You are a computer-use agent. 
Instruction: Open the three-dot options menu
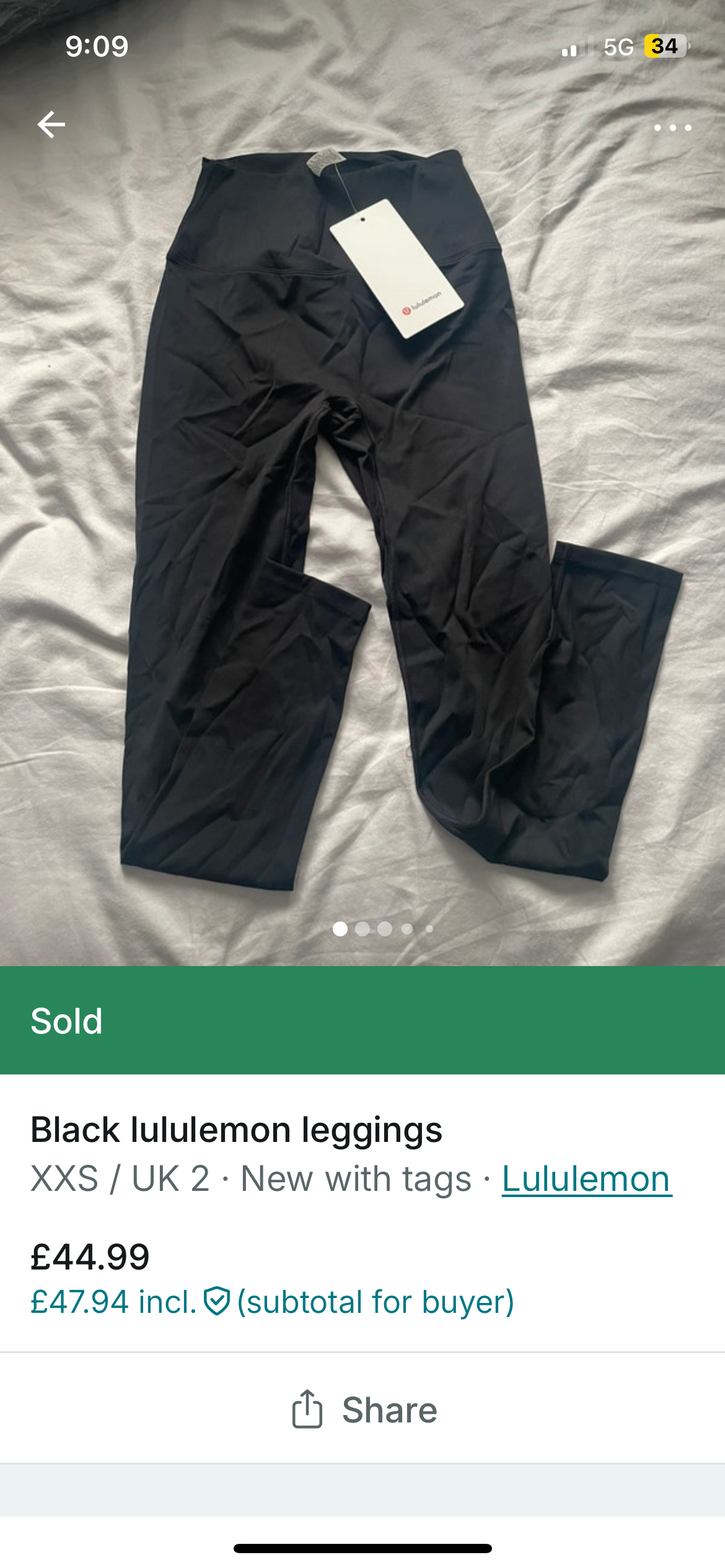tap(674, 127)
